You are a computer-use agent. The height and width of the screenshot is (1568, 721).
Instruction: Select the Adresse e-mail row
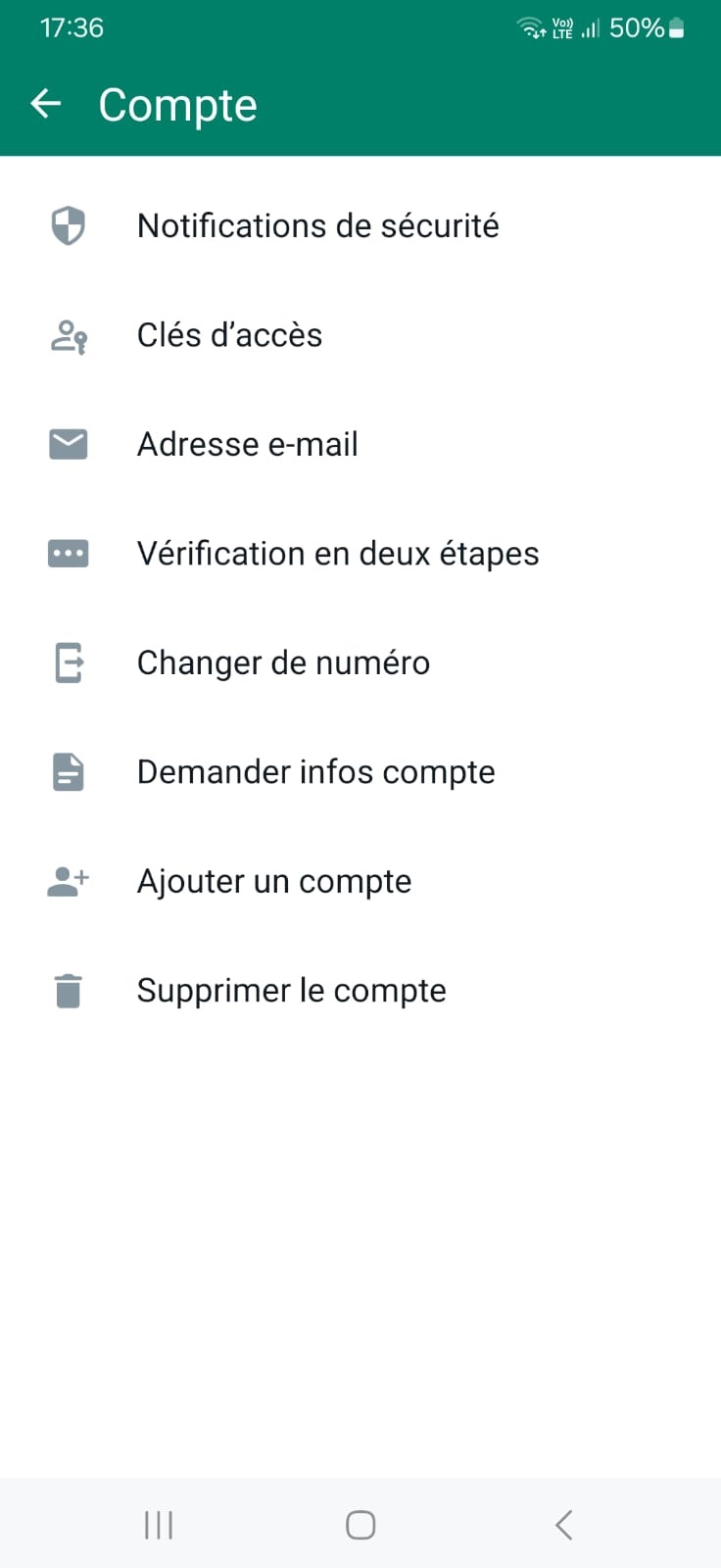click(360, 445)
